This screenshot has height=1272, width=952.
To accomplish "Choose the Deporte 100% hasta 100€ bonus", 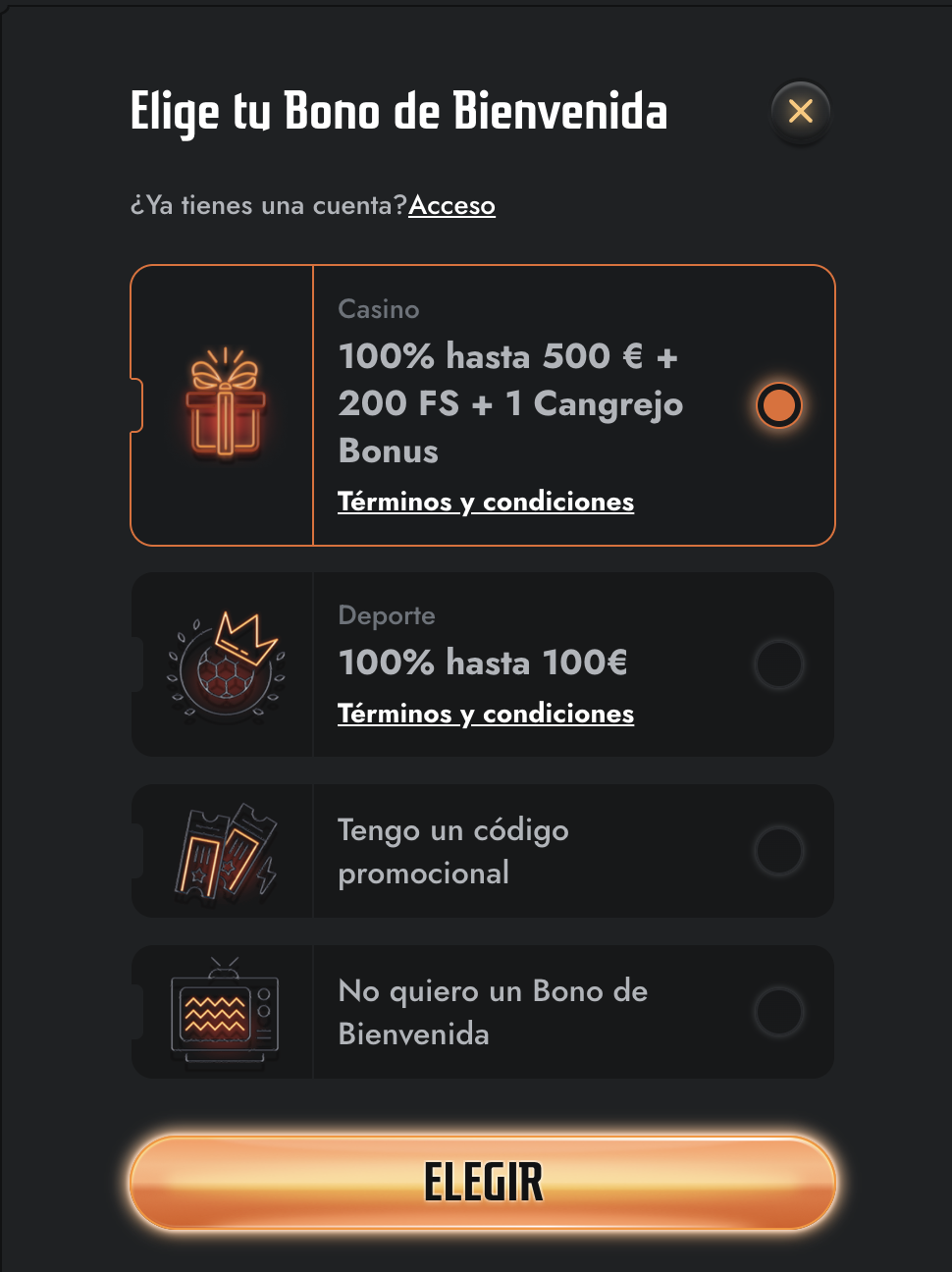I will [779, 664].
